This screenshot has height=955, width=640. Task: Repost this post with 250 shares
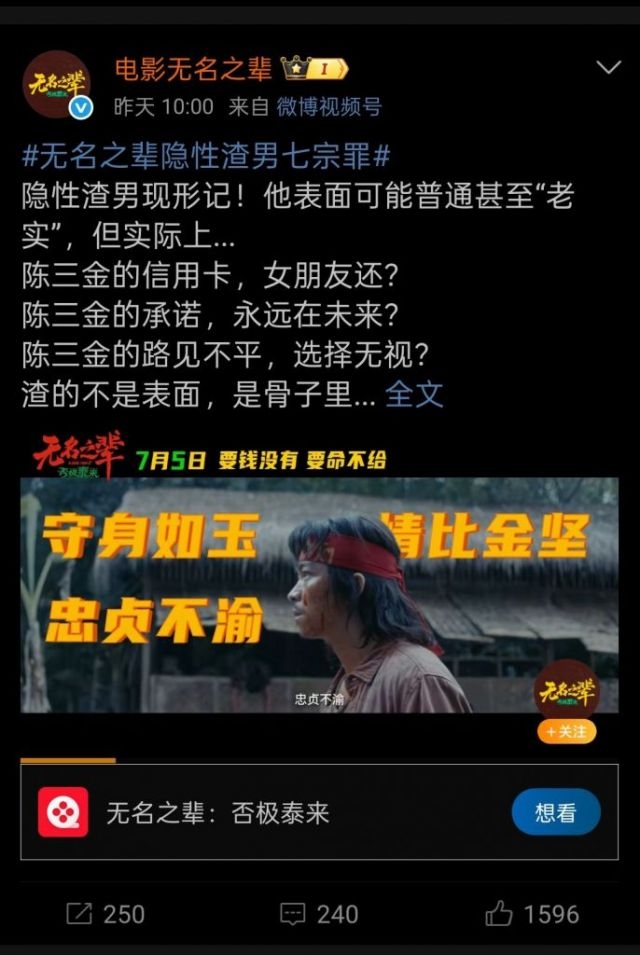tap(105, 913)
